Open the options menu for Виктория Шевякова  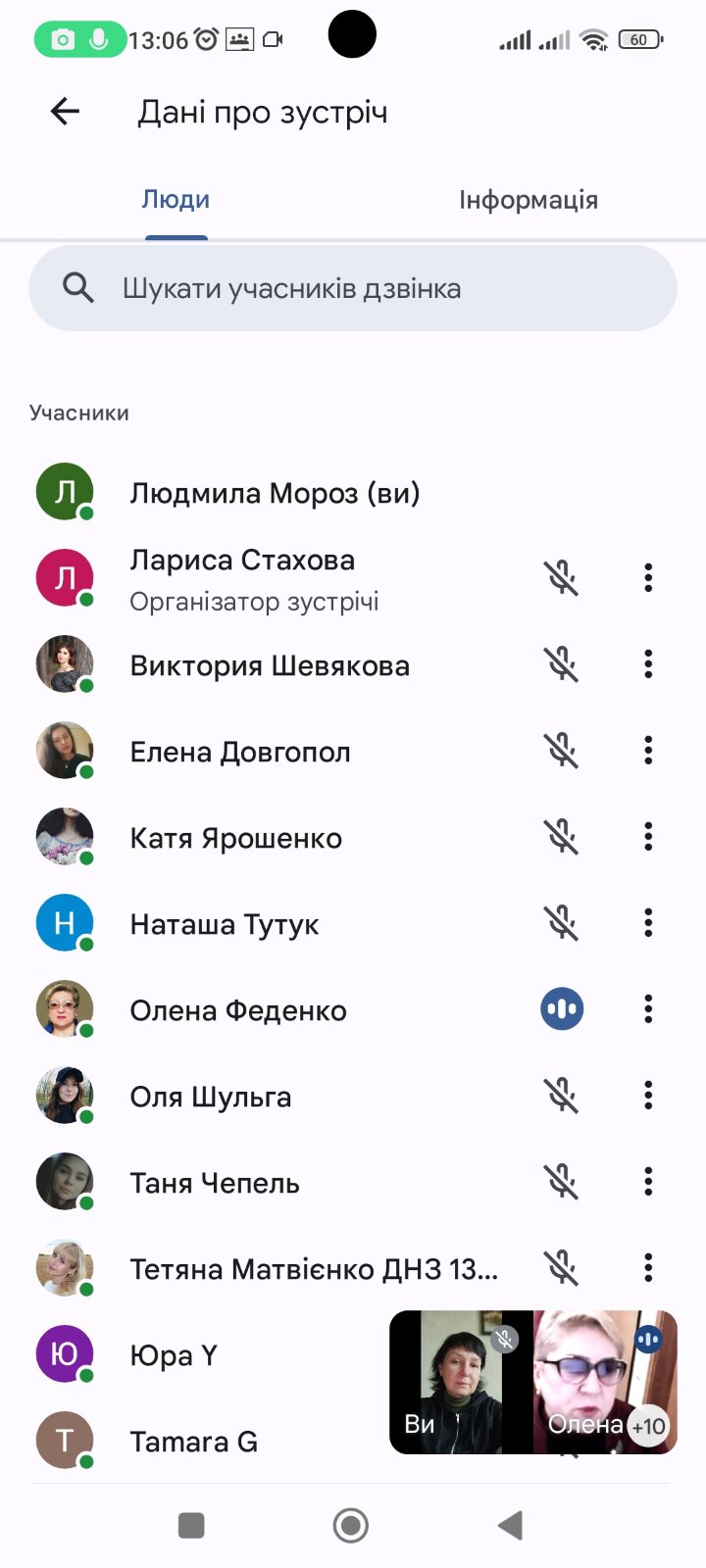(648, 664)
